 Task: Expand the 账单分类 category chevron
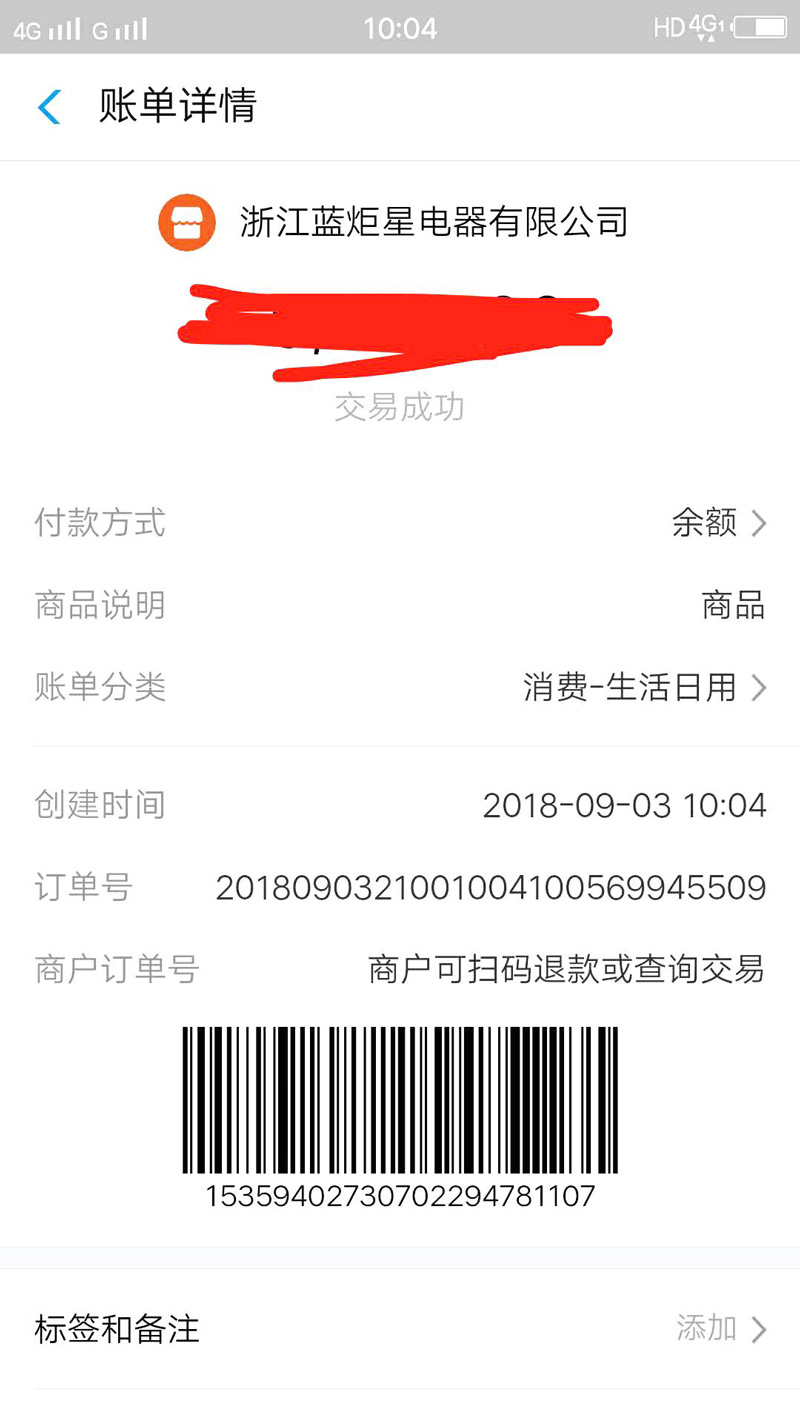pyautogui.click(x=762, y=688)
